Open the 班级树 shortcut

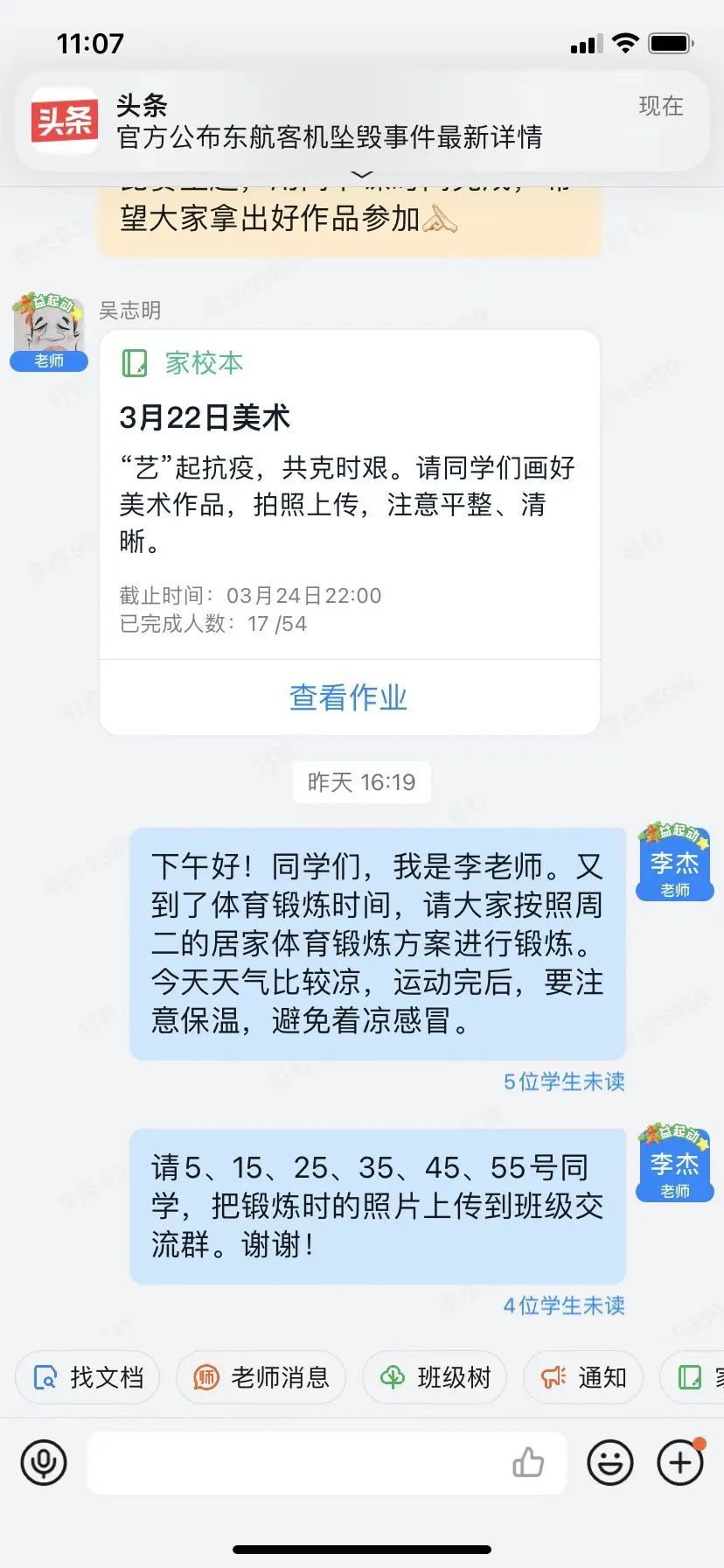click(x=435, y=1378)
